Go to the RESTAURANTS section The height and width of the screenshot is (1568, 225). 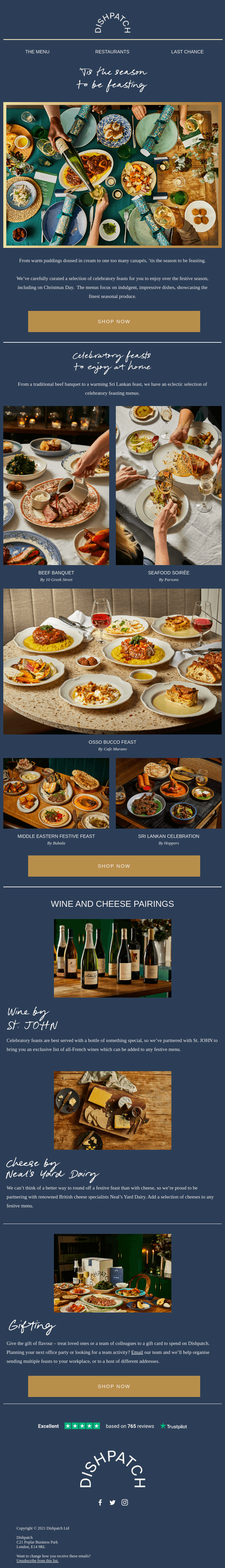pos(112,52)
